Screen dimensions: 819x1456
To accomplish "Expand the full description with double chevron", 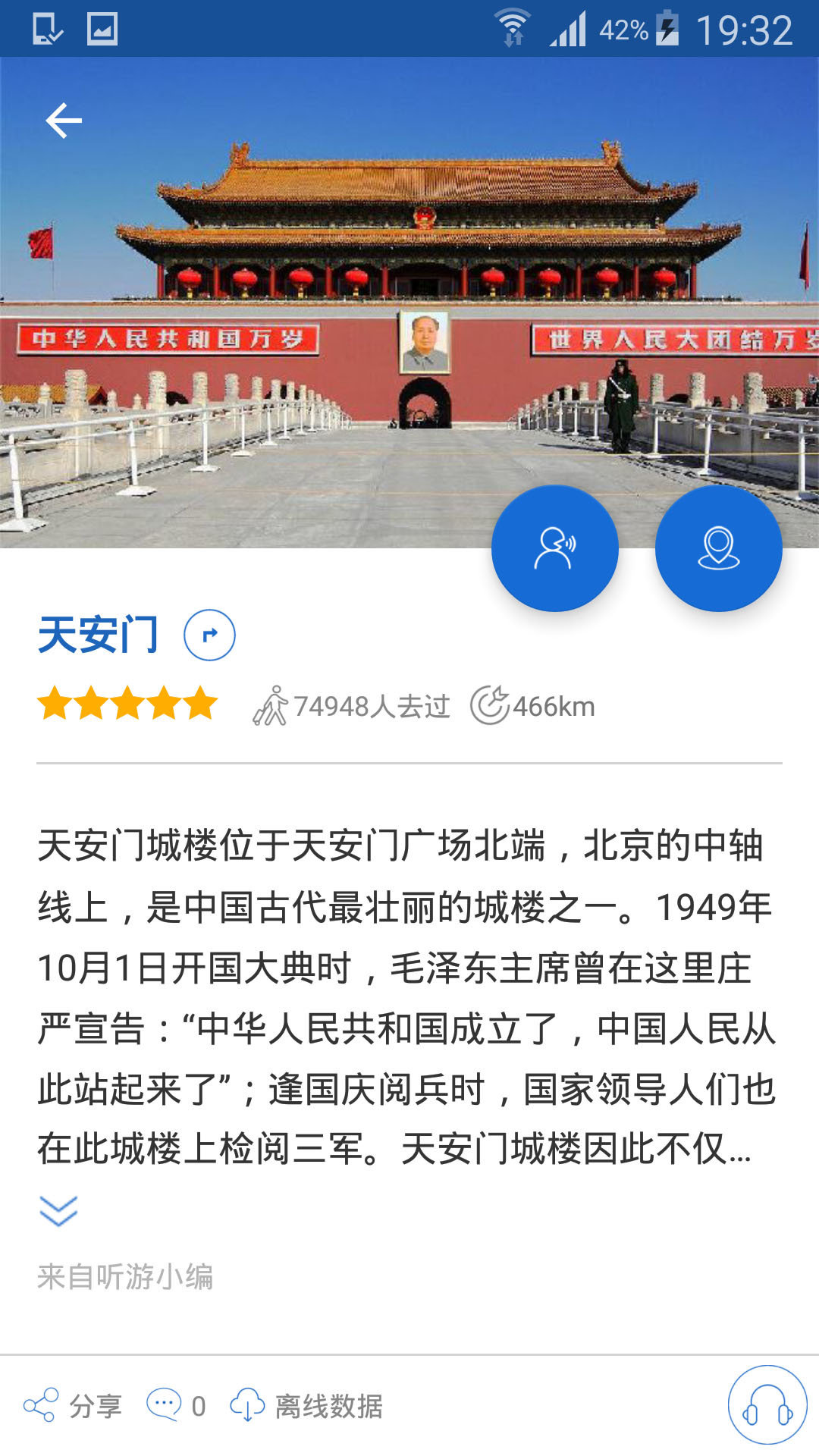I will pyautogui.click(x=59, y=1211).
